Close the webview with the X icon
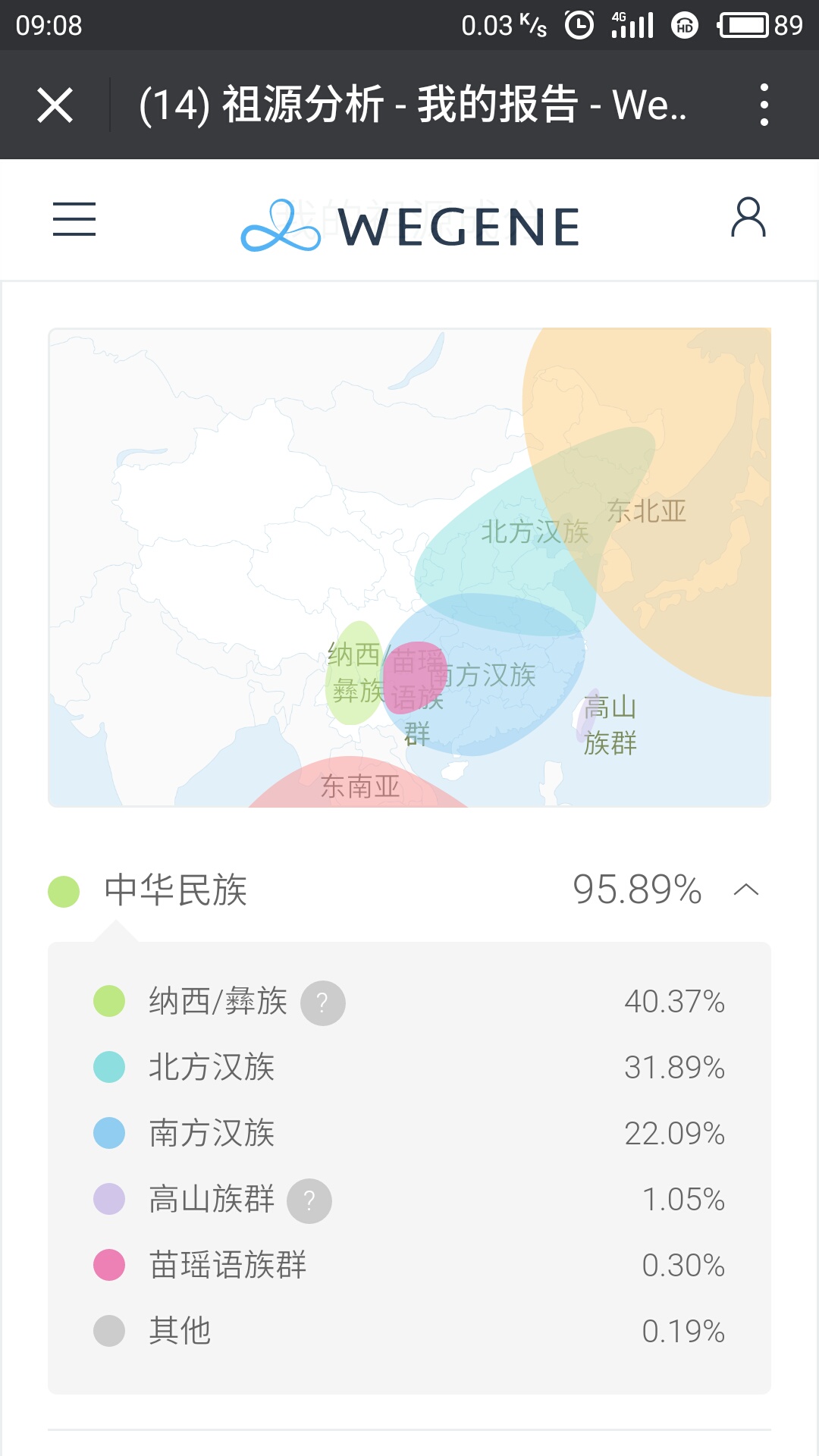Viewport: 819px width, 1456px height. point(55,105)
